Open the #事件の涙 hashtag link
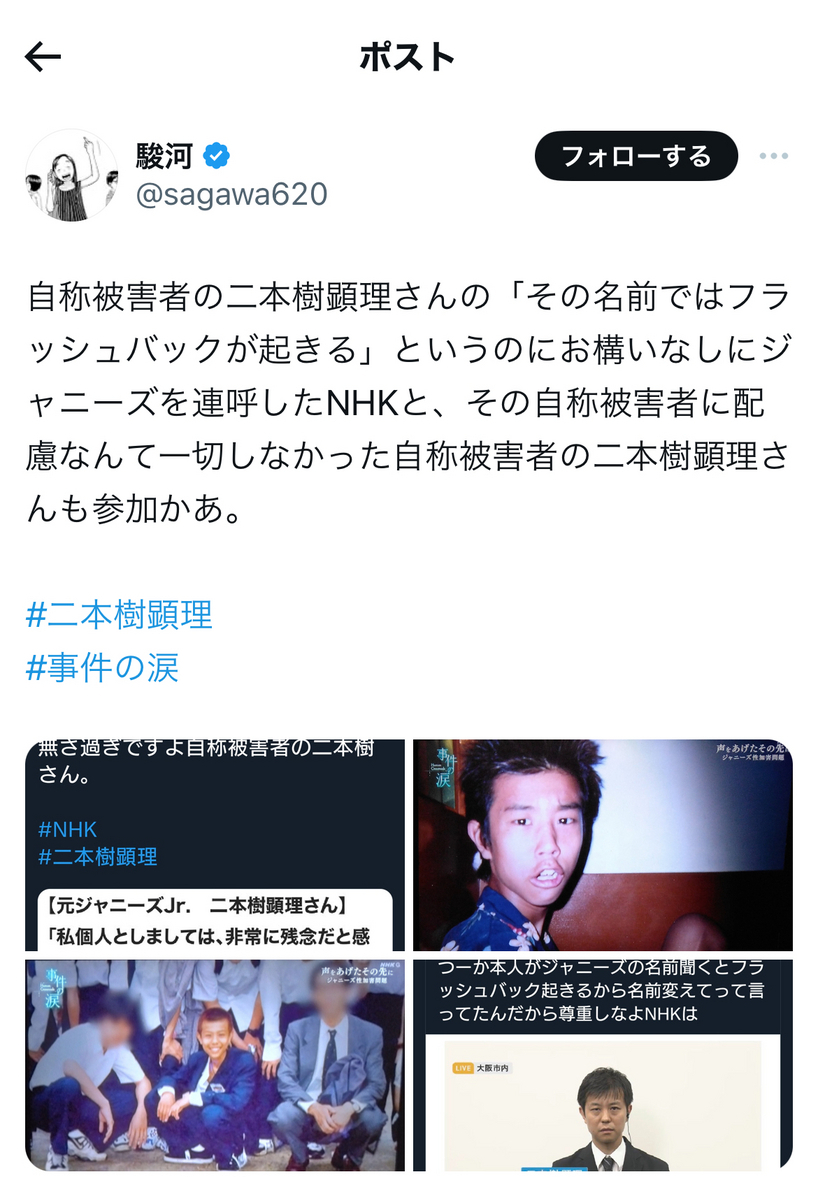This screenshot has width=818, height=1200. click(102, 667)
